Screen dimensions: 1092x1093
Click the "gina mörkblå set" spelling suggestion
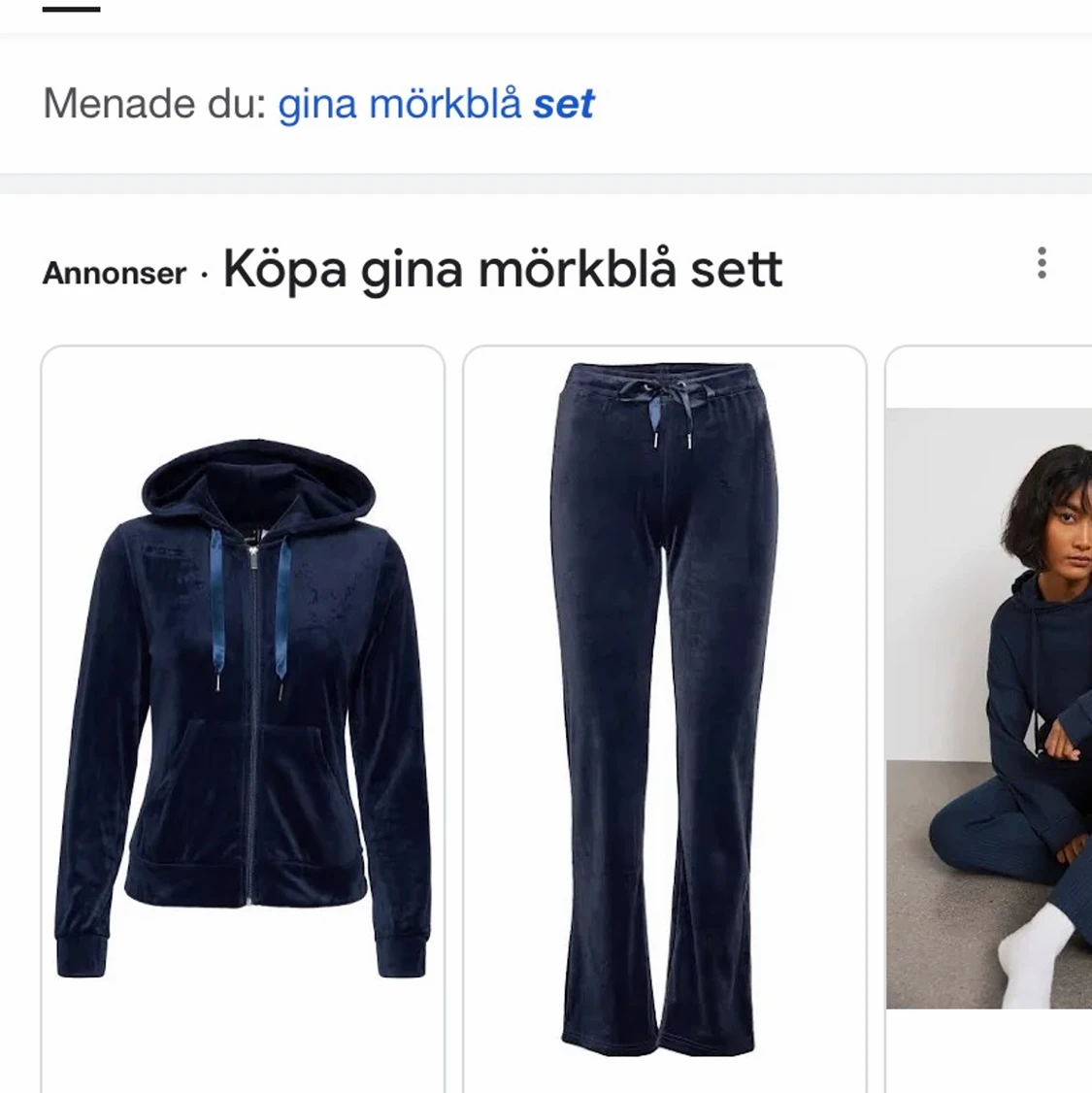pyautogui.click(x=434, y=104)
